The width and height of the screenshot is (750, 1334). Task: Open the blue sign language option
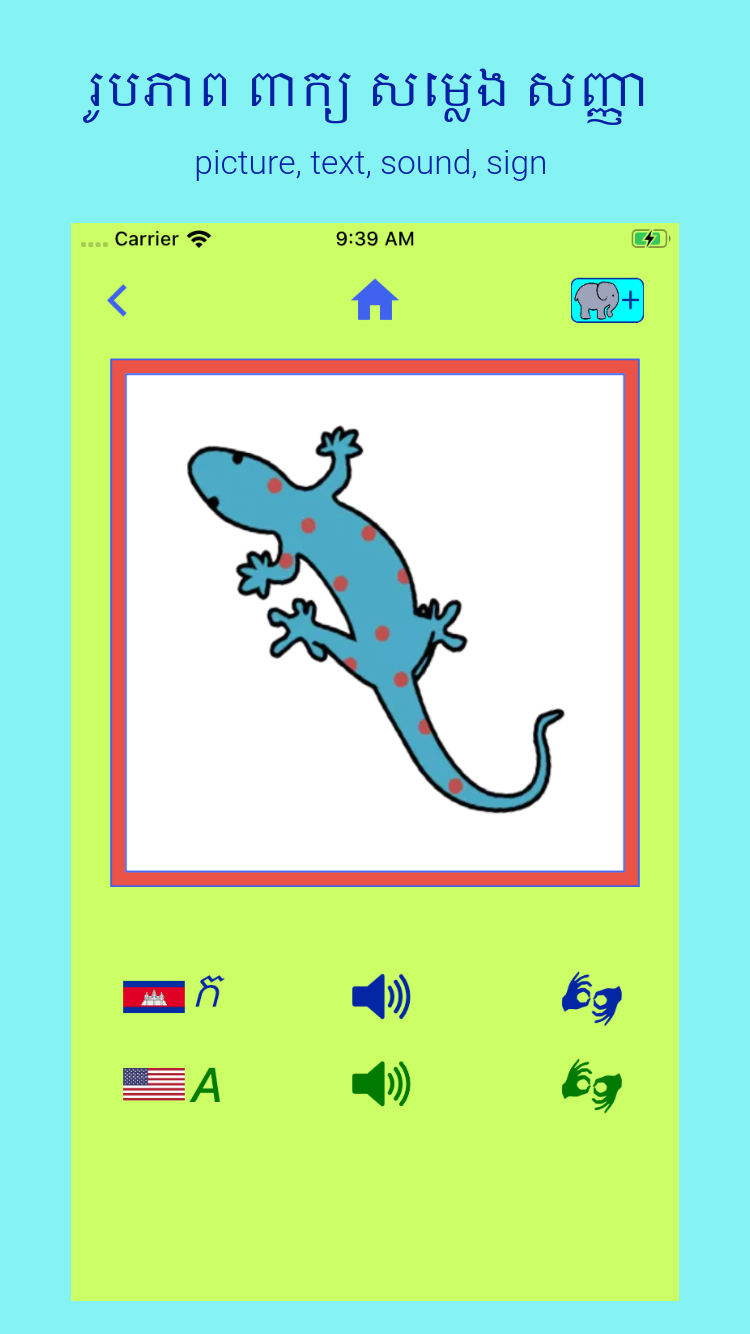(x=592, y=995)
